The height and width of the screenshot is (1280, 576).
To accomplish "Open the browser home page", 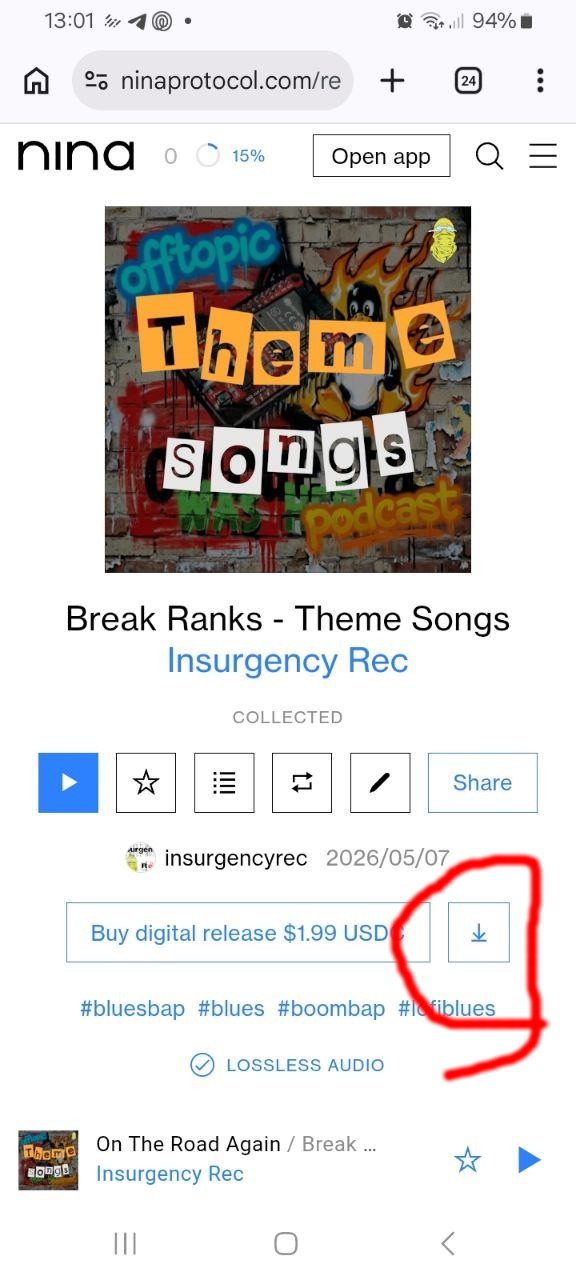I will [36, 81].
